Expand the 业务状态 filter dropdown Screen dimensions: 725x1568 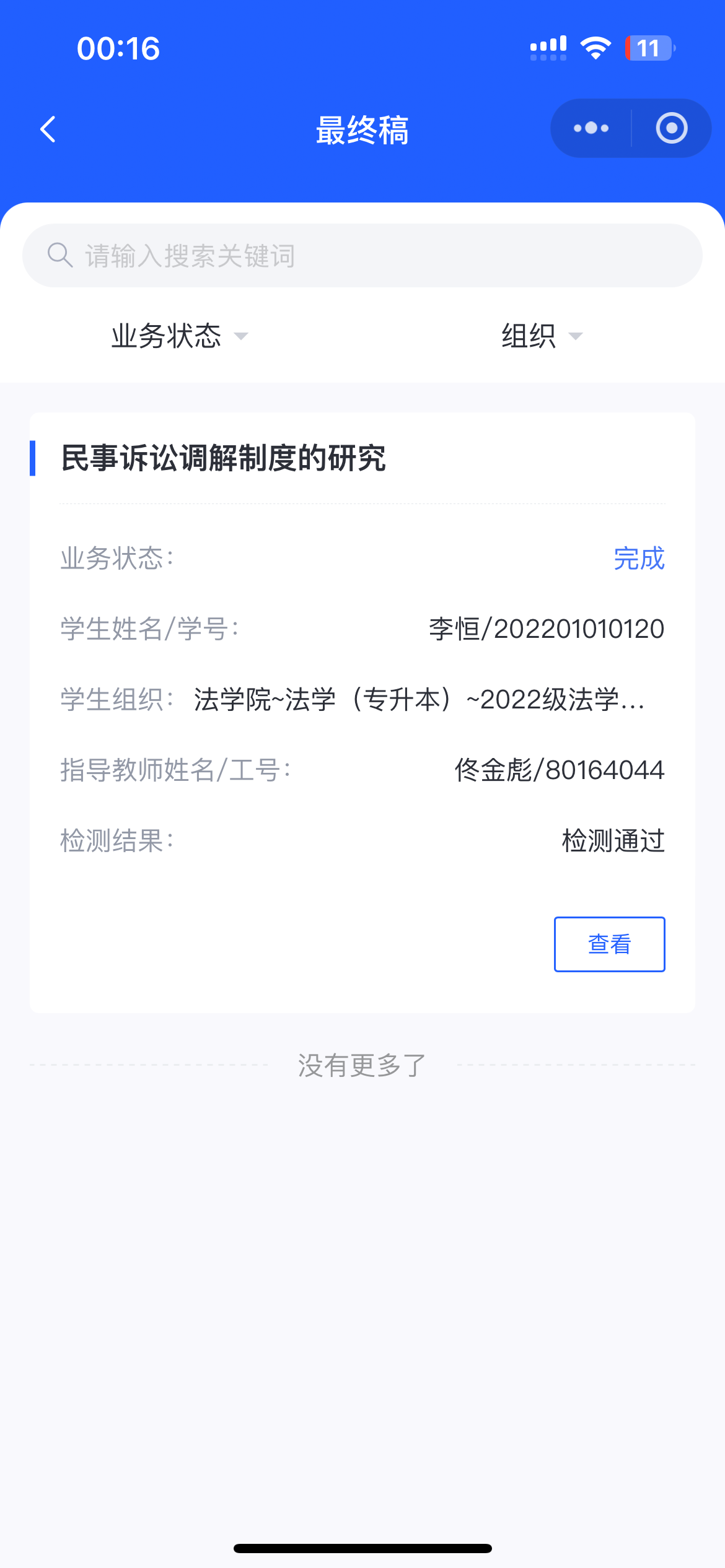pos(180,336)
